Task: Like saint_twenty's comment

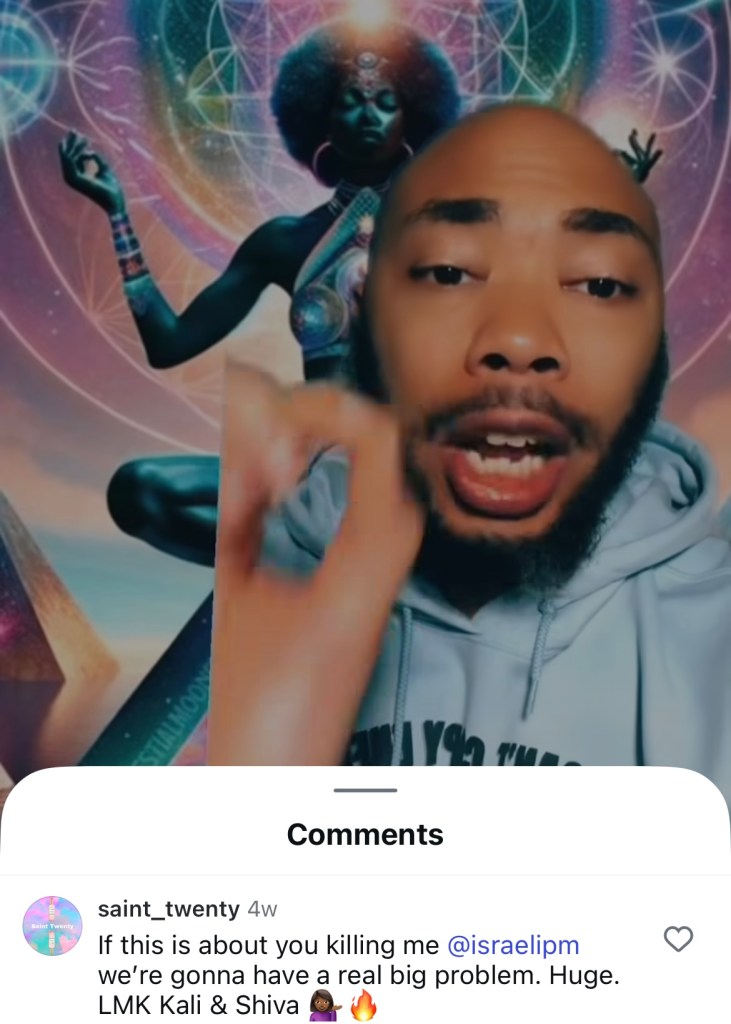Action: point(678,939)
